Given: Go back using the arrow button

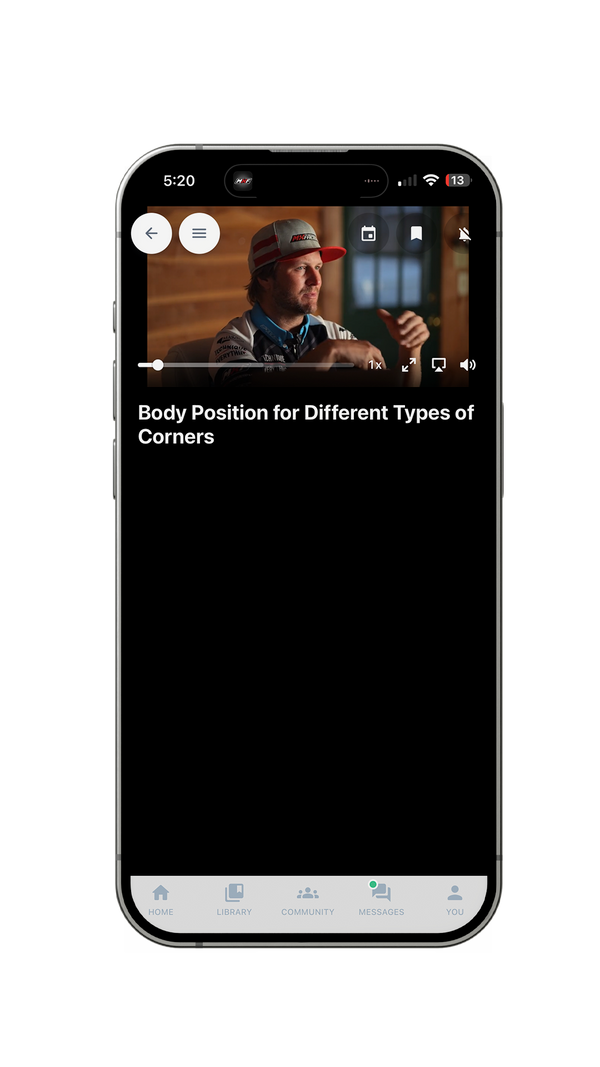Looking at the screenshot, I should [x=151, y=234].
